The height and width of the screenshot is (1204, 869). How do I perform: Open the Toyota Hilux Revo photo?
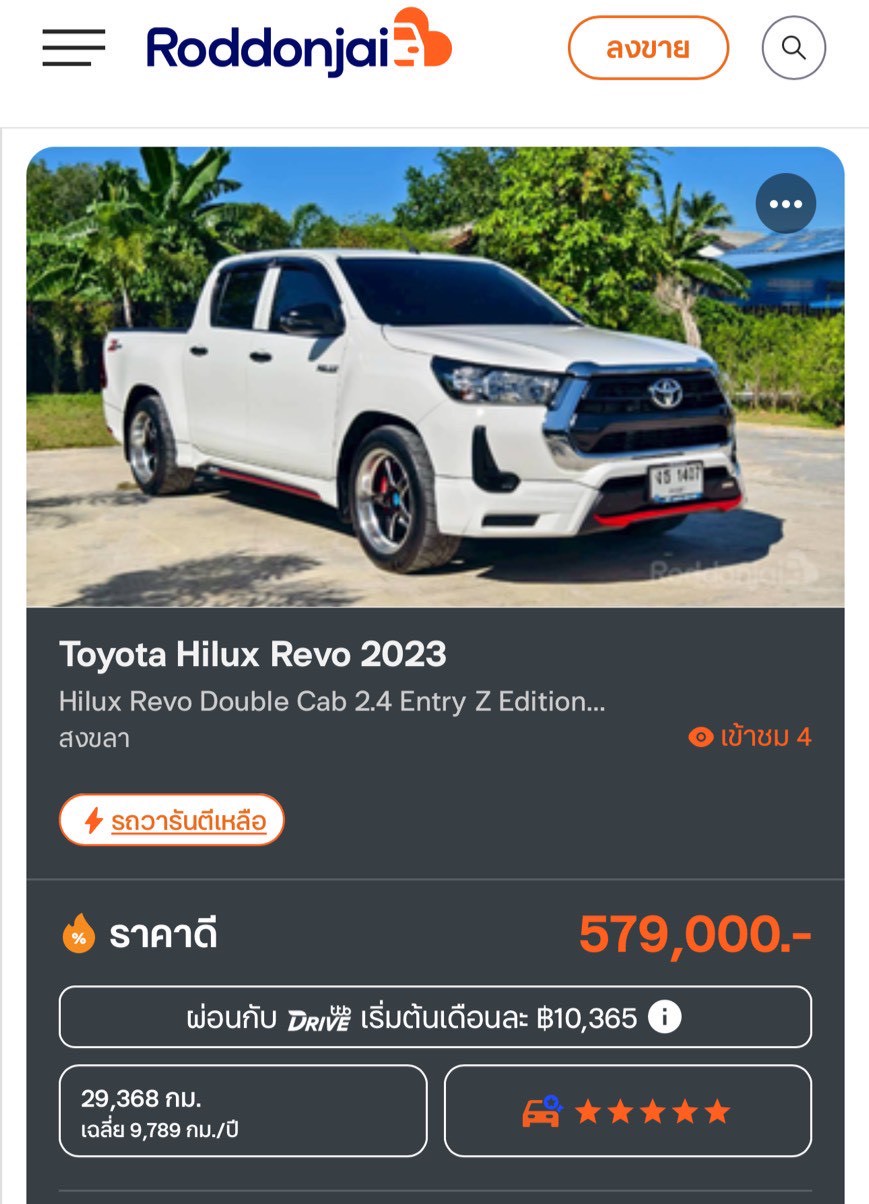click(435, 400)
